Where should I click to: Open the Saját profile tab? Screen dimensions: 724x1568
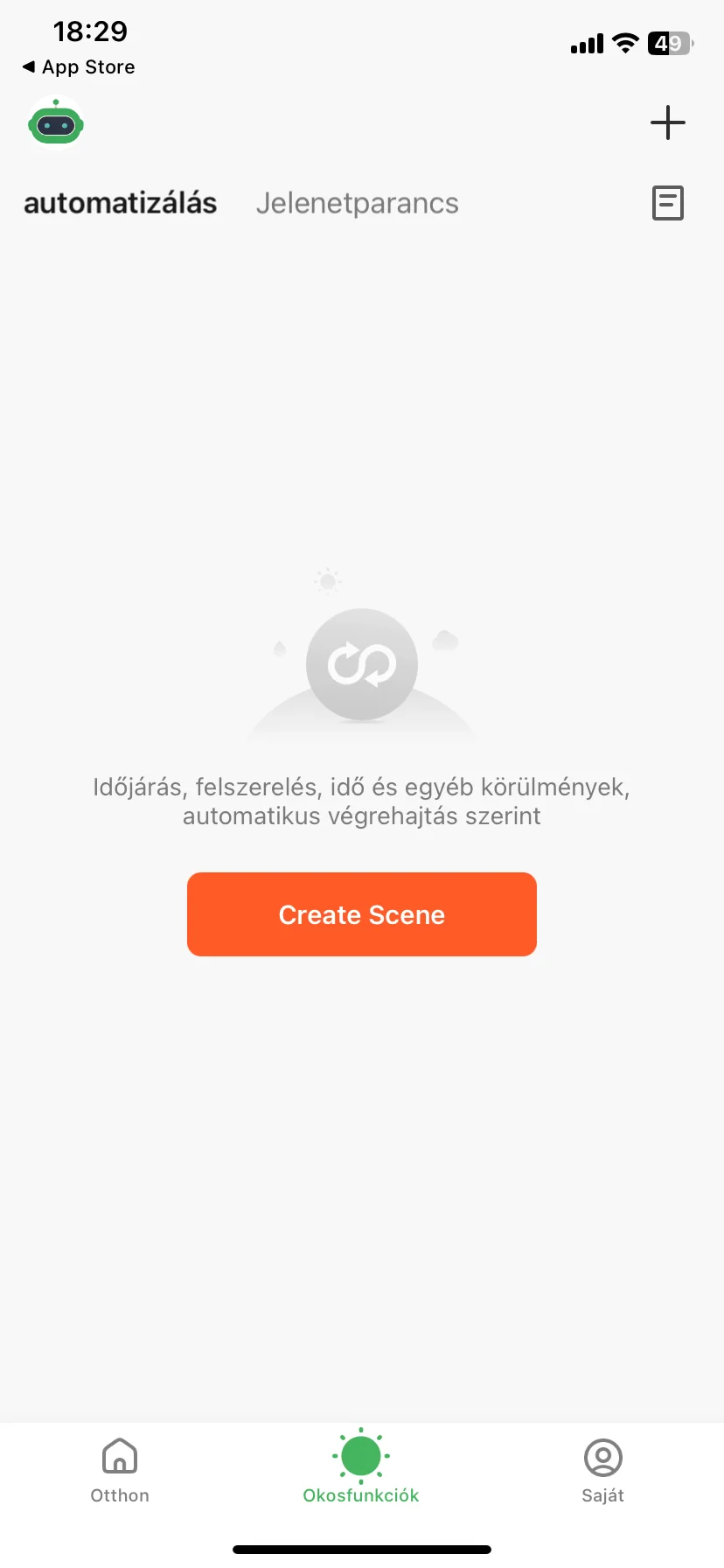pos(602,1470)
